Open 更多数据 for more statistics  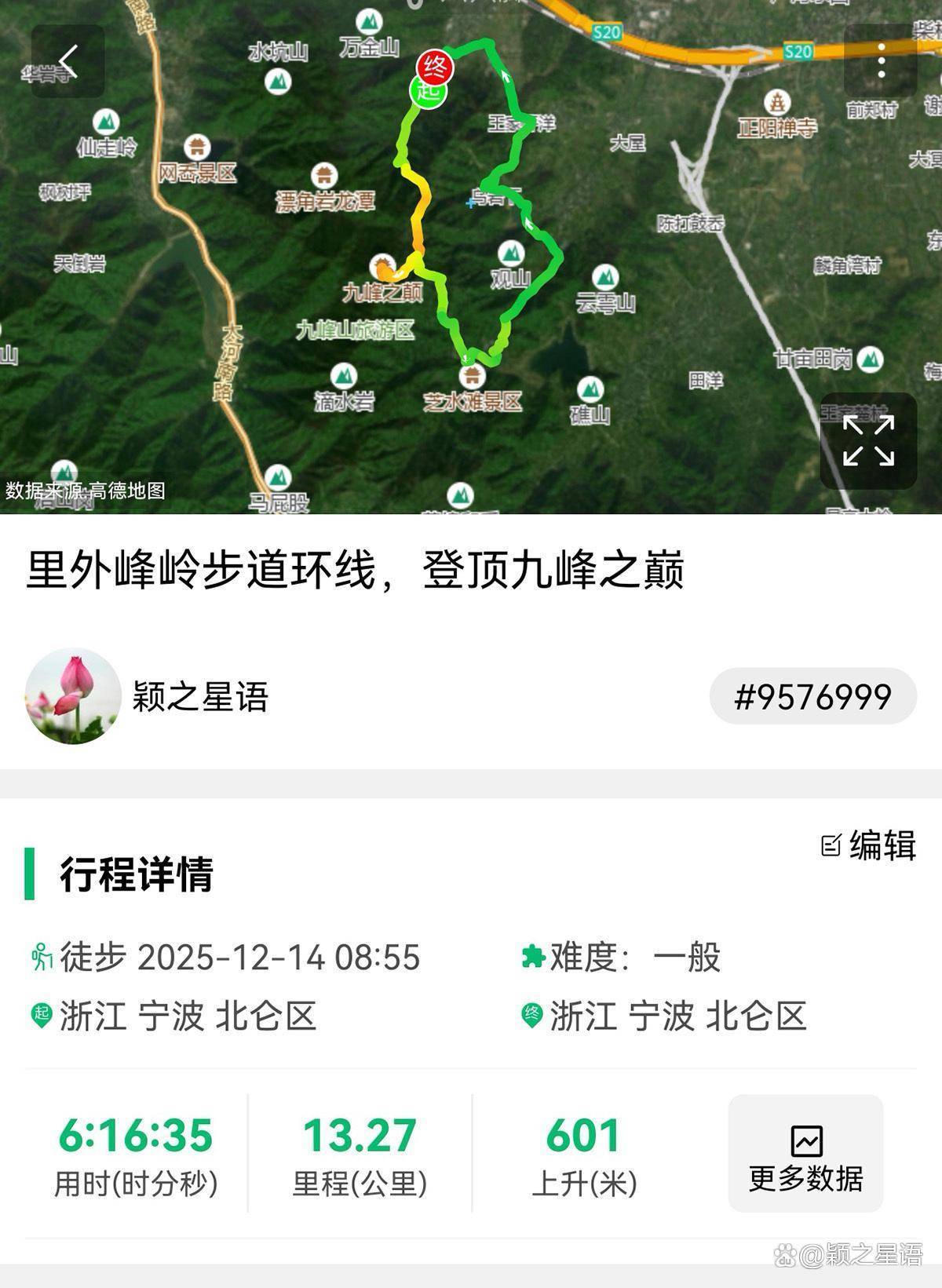805,1154
